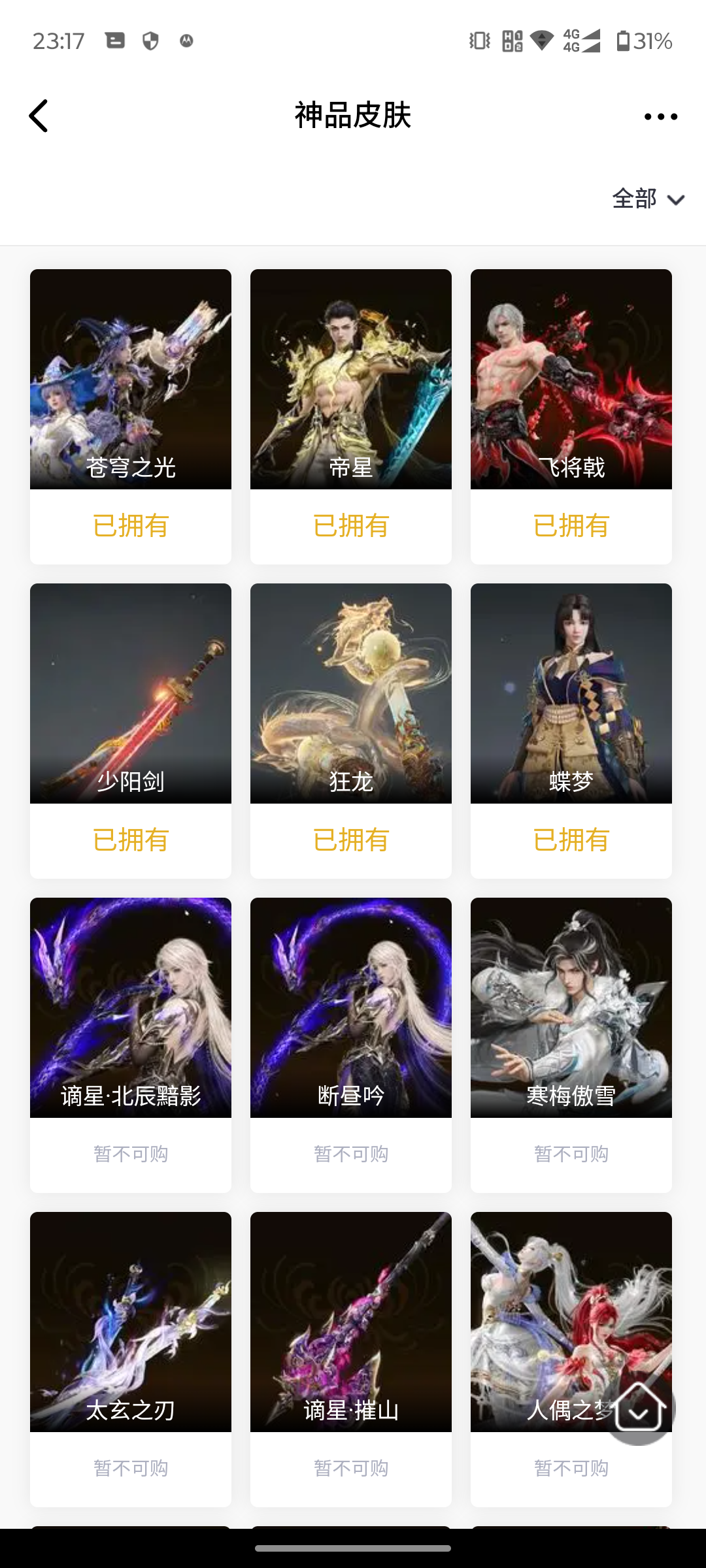Select the 谪星·摧山 skin card

click(x=351, y=1360)
